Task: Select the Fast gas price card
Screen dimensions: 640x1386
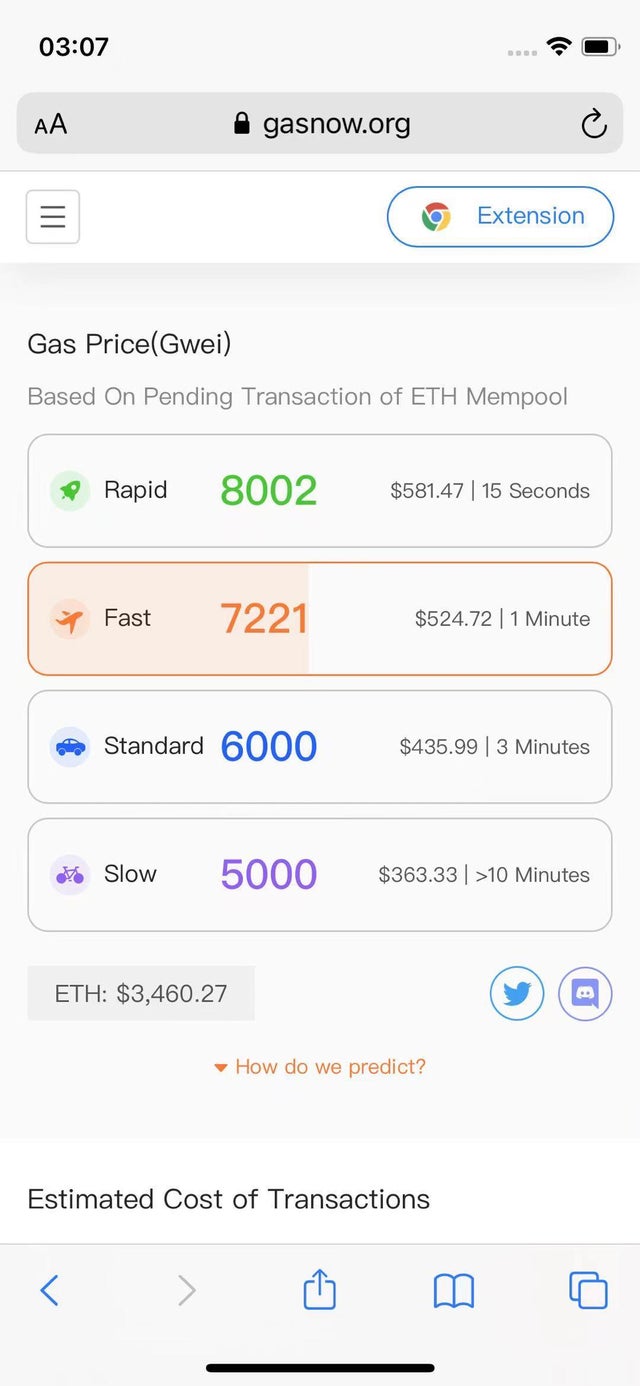Action: [320, 619]
